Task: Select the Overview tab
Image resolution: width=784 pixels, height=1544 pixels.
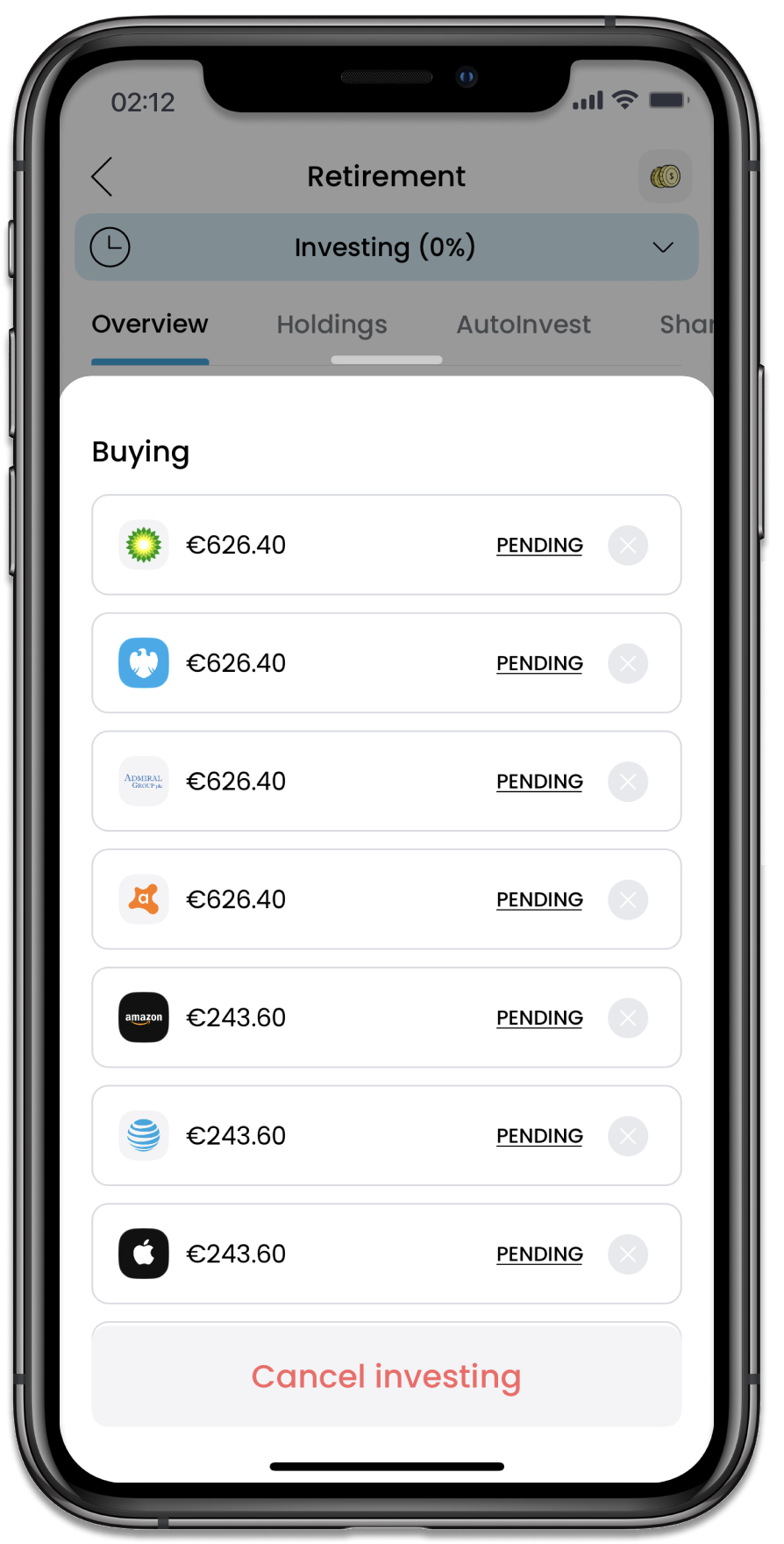Action: pos(150,325)
